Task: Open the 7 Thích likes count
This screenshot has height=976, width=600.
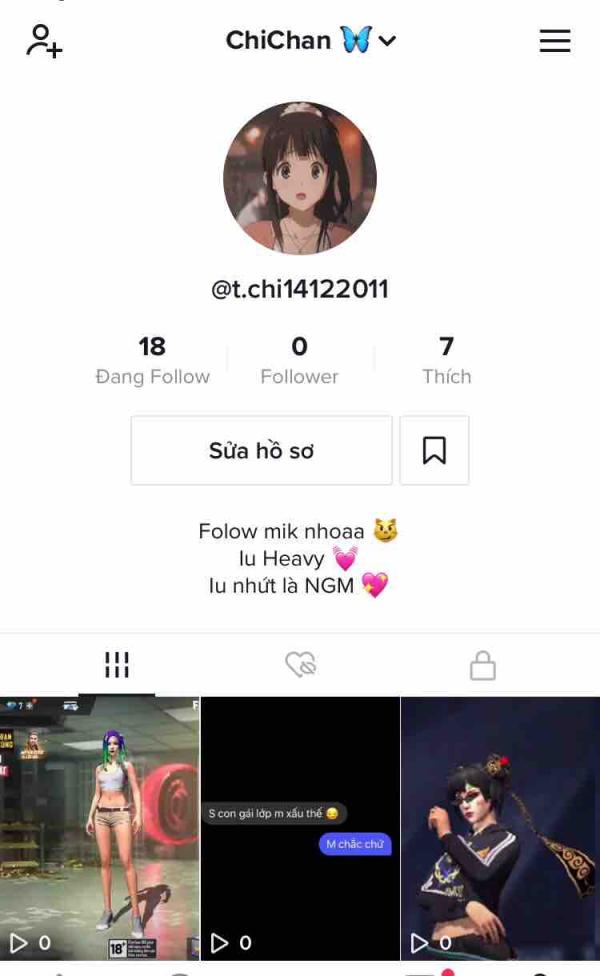Action: pyautogui.click(x=446, y=360)
